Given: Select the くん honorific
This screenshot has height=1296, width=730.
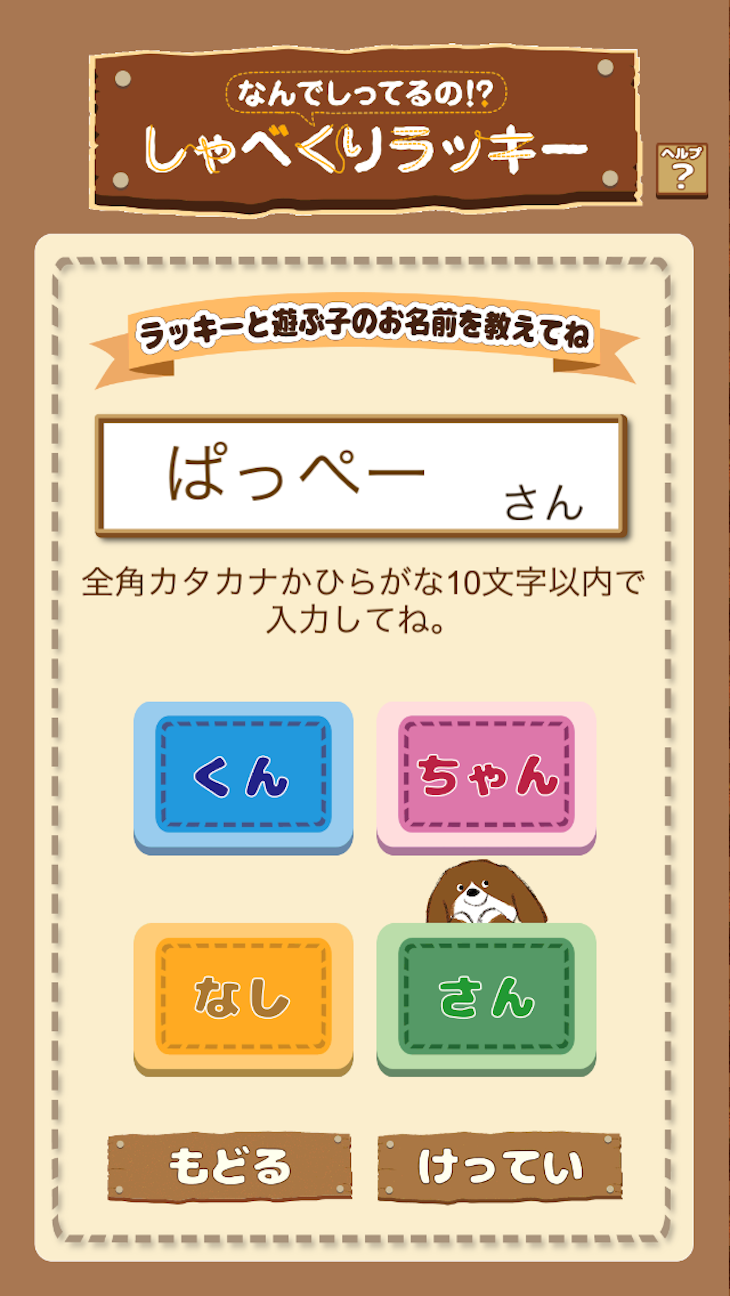Looking at the screenshot, I should 243,776.
